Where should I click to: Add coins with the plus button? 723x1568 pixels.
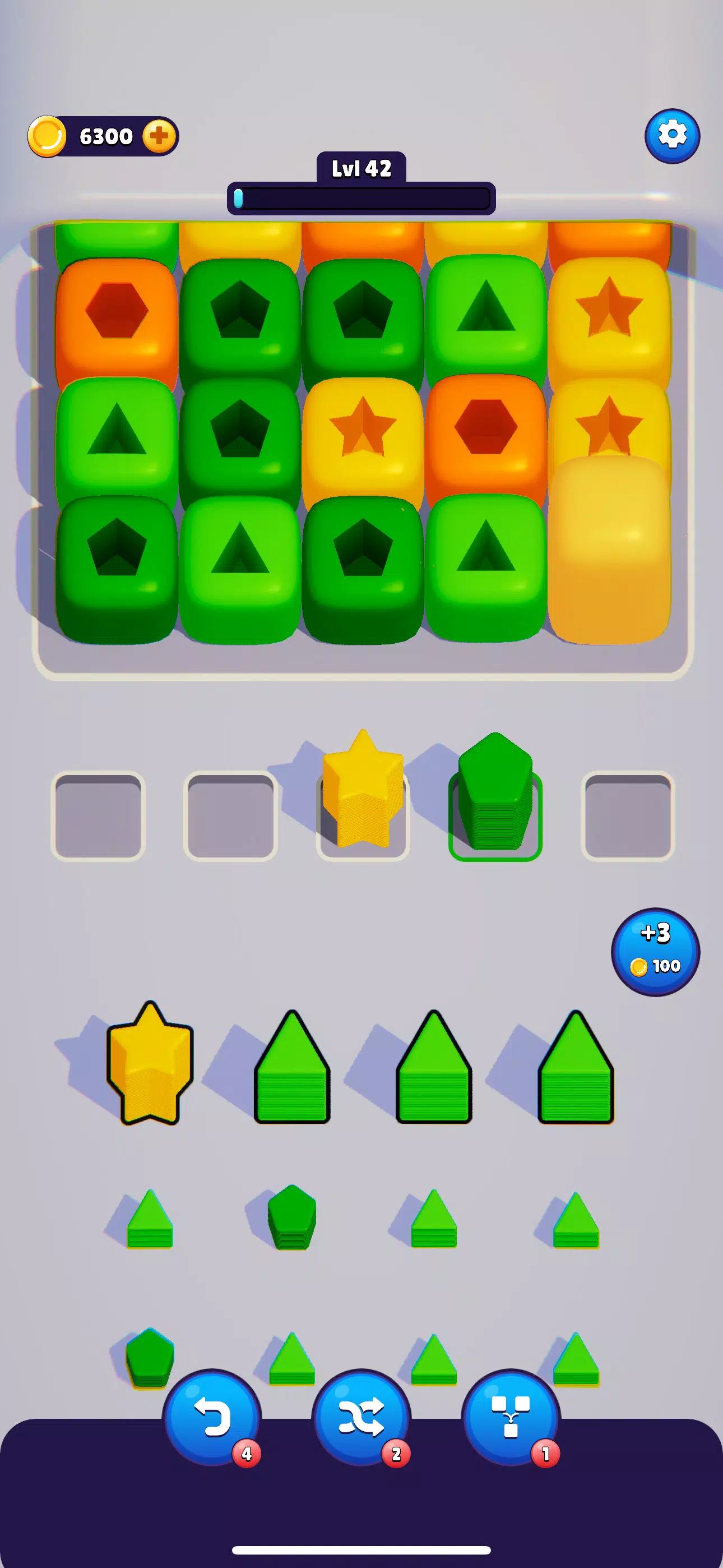[x=159, y=135]
